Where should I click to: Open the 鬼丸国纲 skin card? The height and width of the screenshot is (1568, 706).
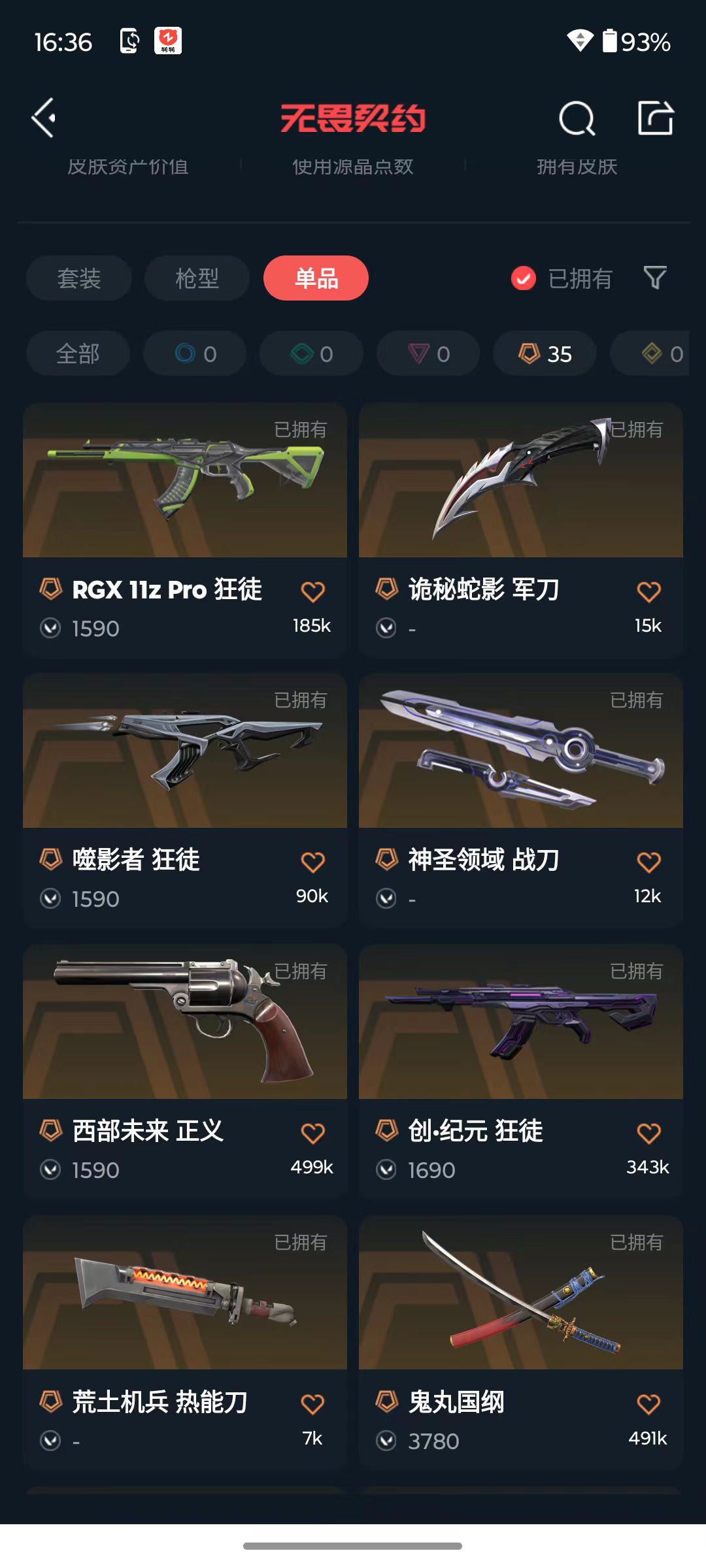pos(521,1343)
